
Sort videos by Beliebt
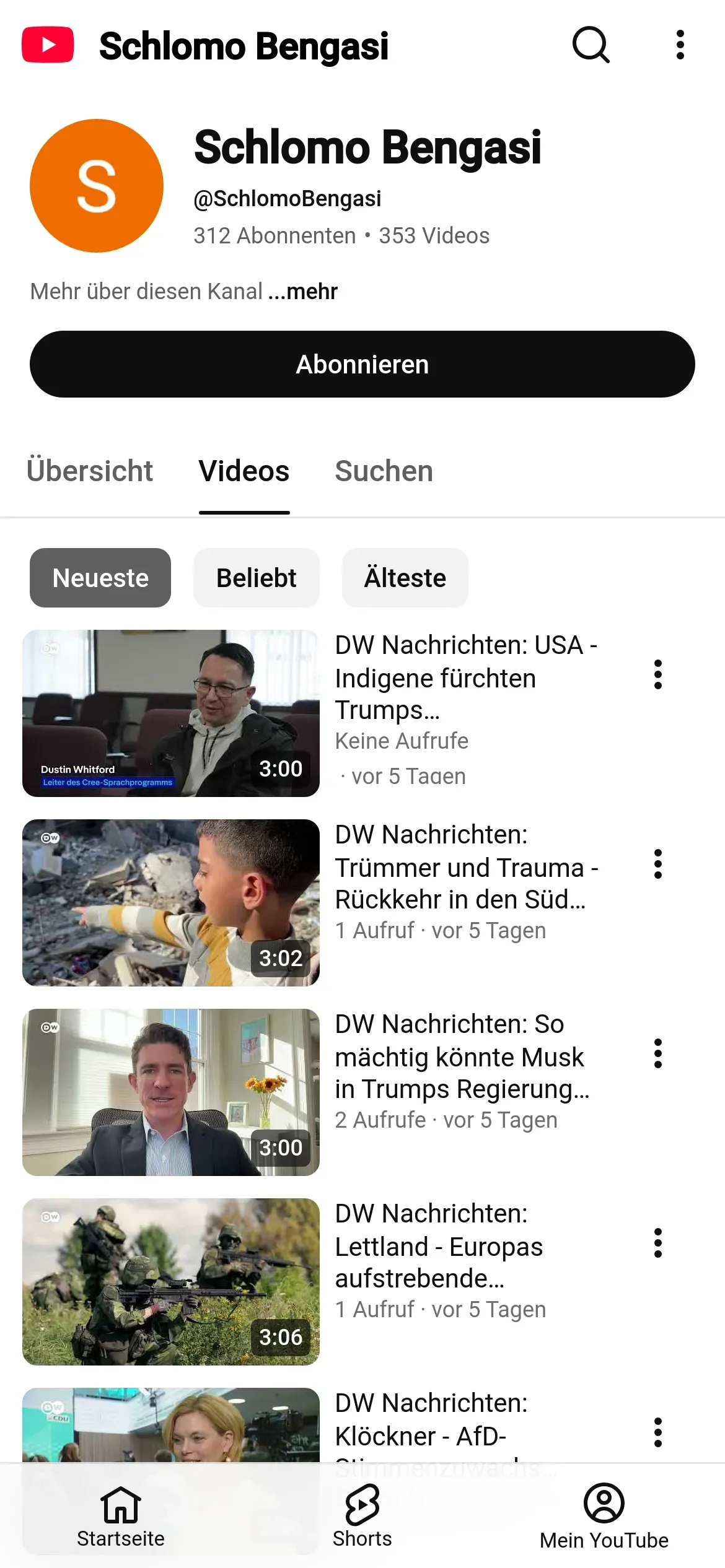[256, 578]
